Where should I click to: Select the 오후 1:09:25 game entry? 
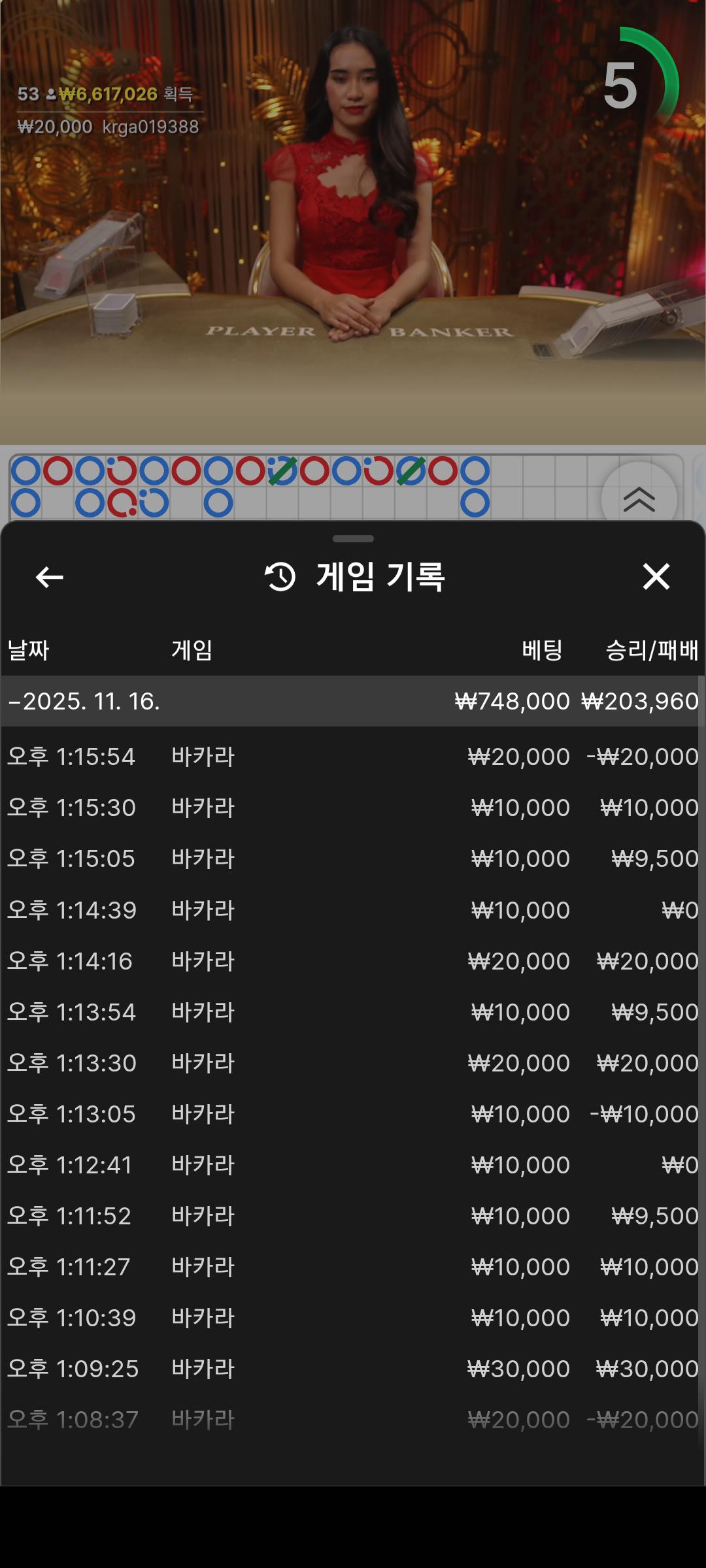(x=353, y=1369)
